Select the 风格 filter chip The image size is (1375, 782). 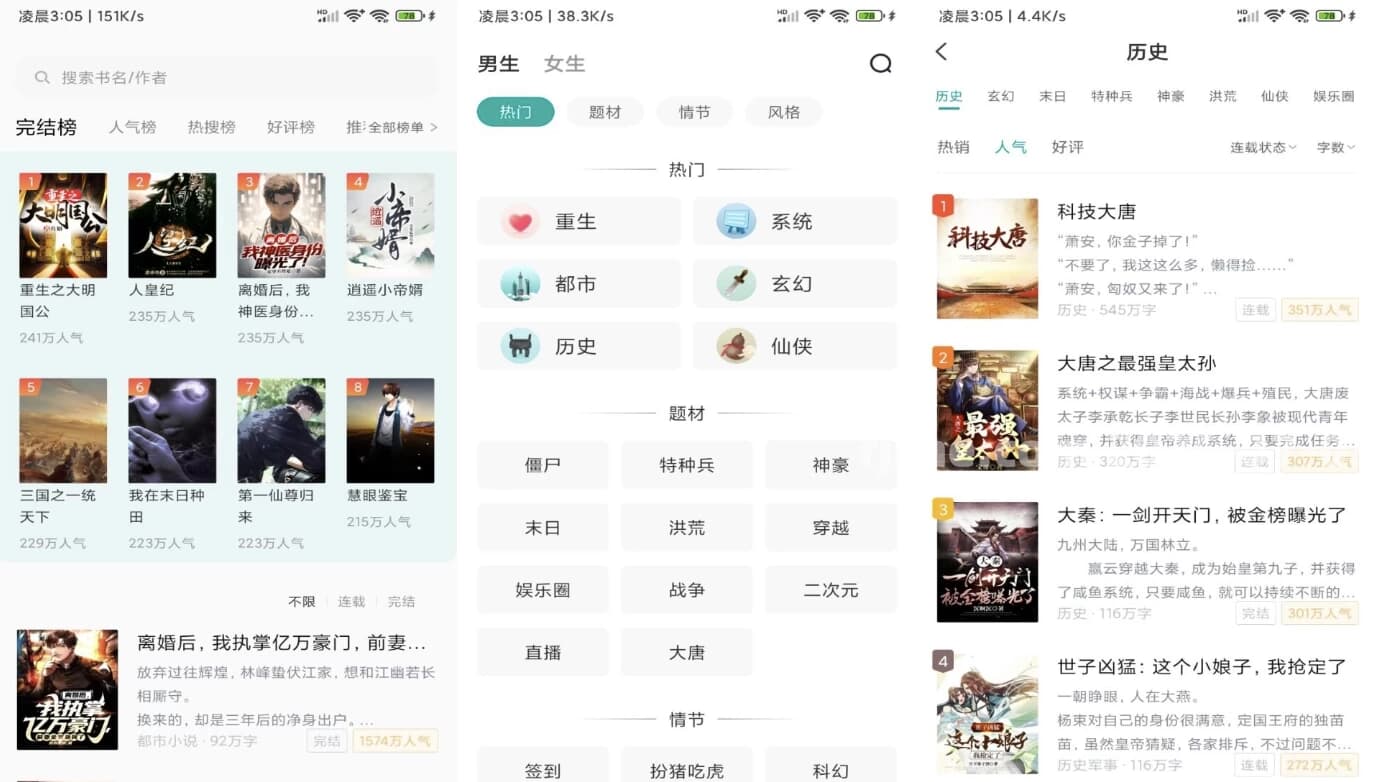tap(784, 112)
